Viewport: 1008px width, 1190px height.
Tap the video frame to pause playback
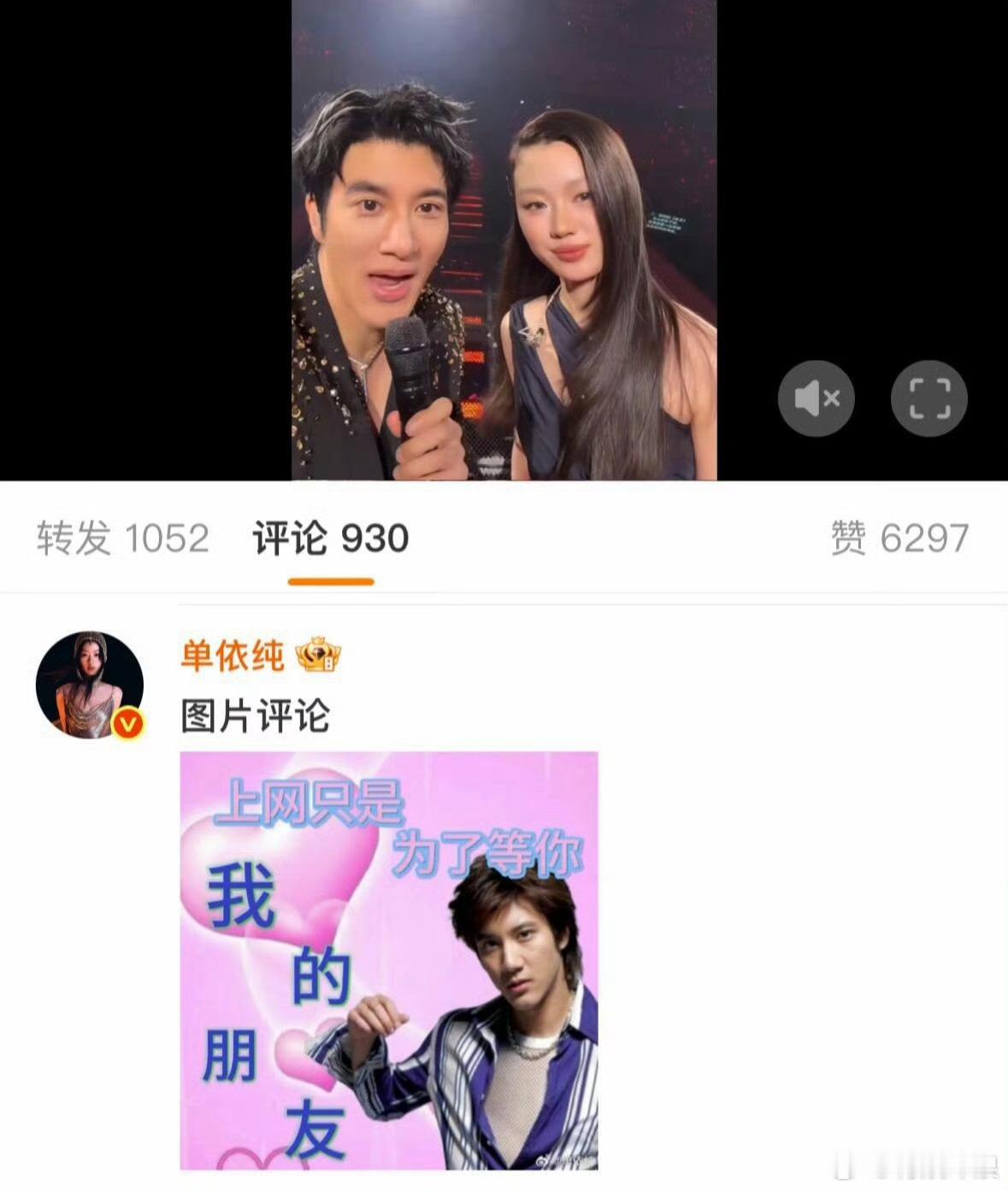coord(504,239)
